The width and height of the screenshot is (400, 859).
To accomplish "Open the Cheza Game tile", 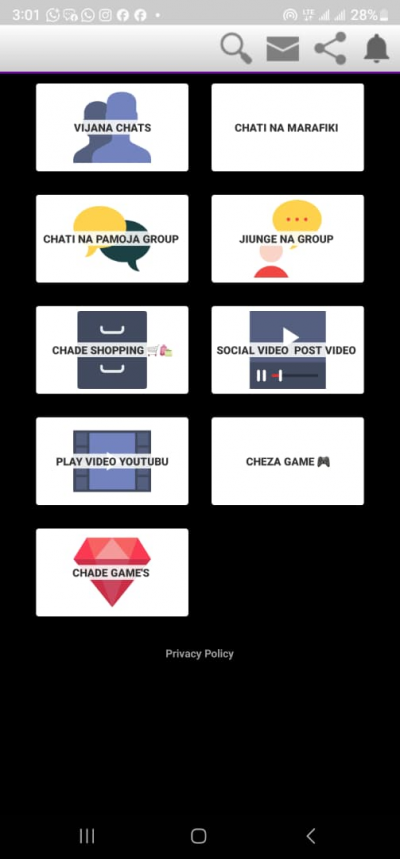I will [288, 461].
